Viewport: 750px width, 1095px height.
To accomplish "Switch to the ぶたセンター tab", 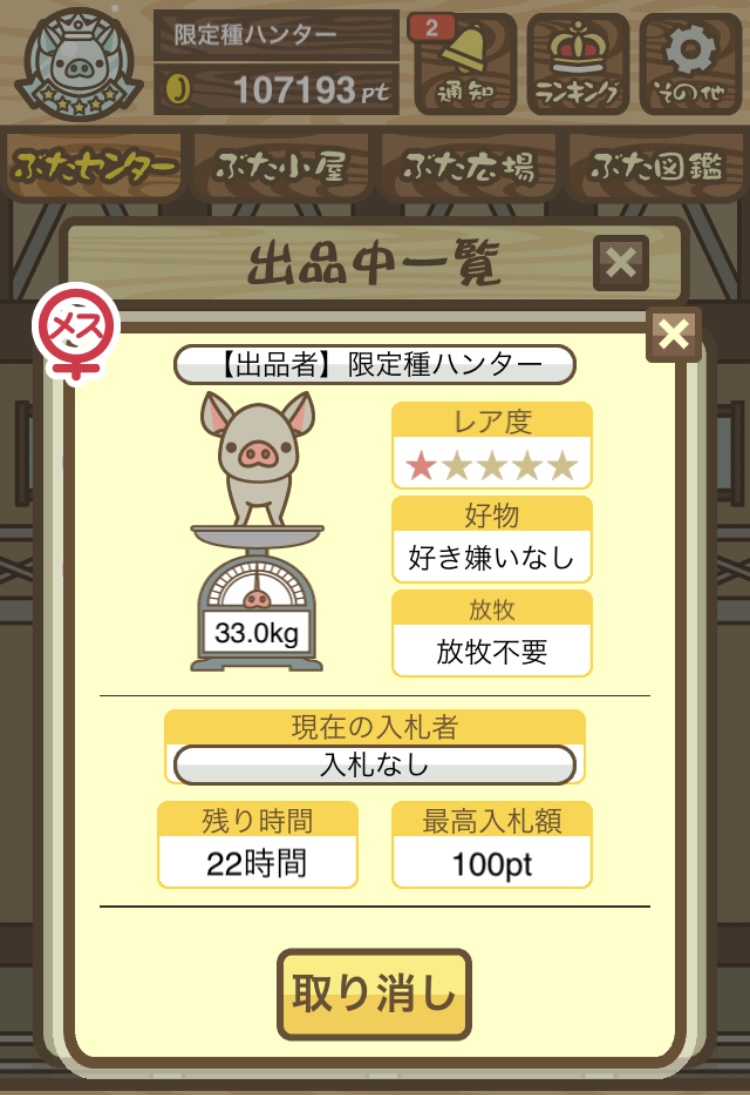I will [96, 167].
